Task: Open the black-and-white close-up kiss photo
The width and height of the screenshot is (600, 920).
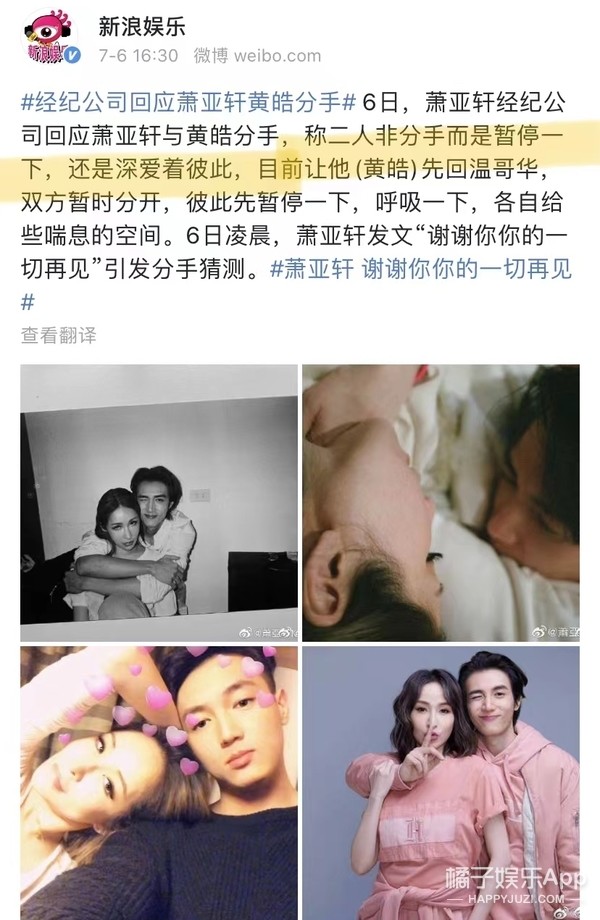Action: click(441, 502)
